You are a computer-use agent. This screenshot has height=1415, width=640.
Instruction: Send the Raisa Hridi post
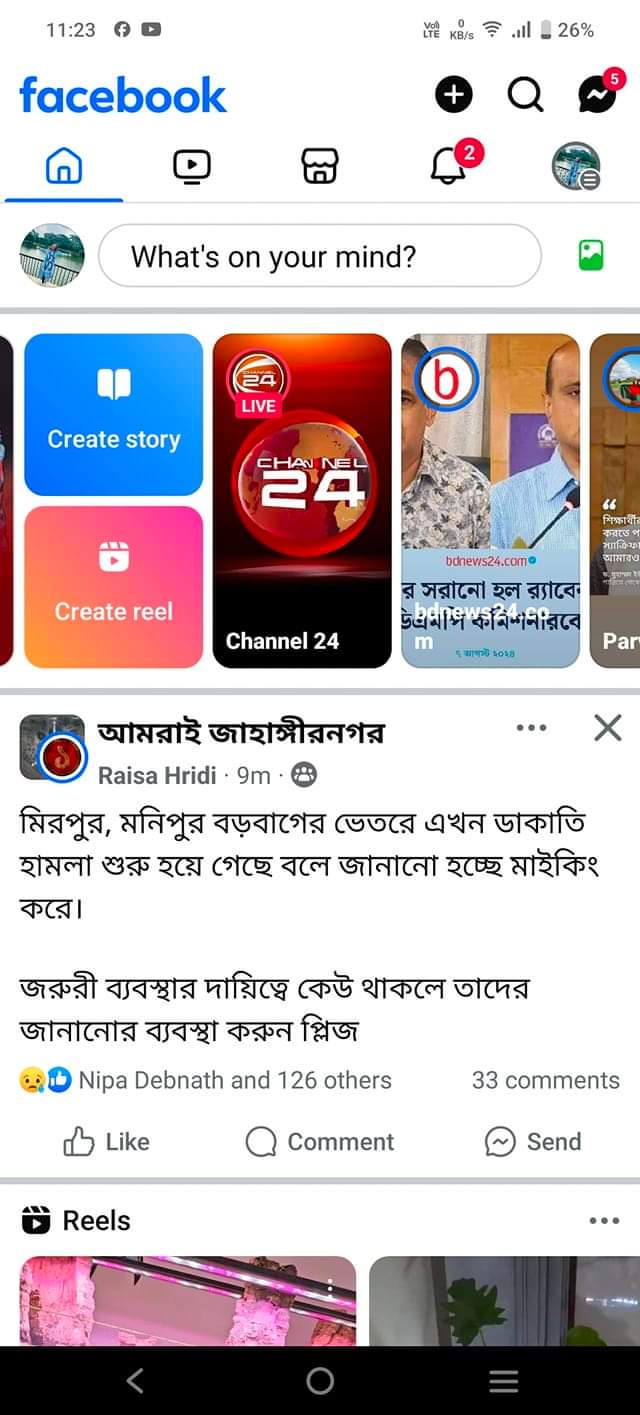tap(533, 1141)
